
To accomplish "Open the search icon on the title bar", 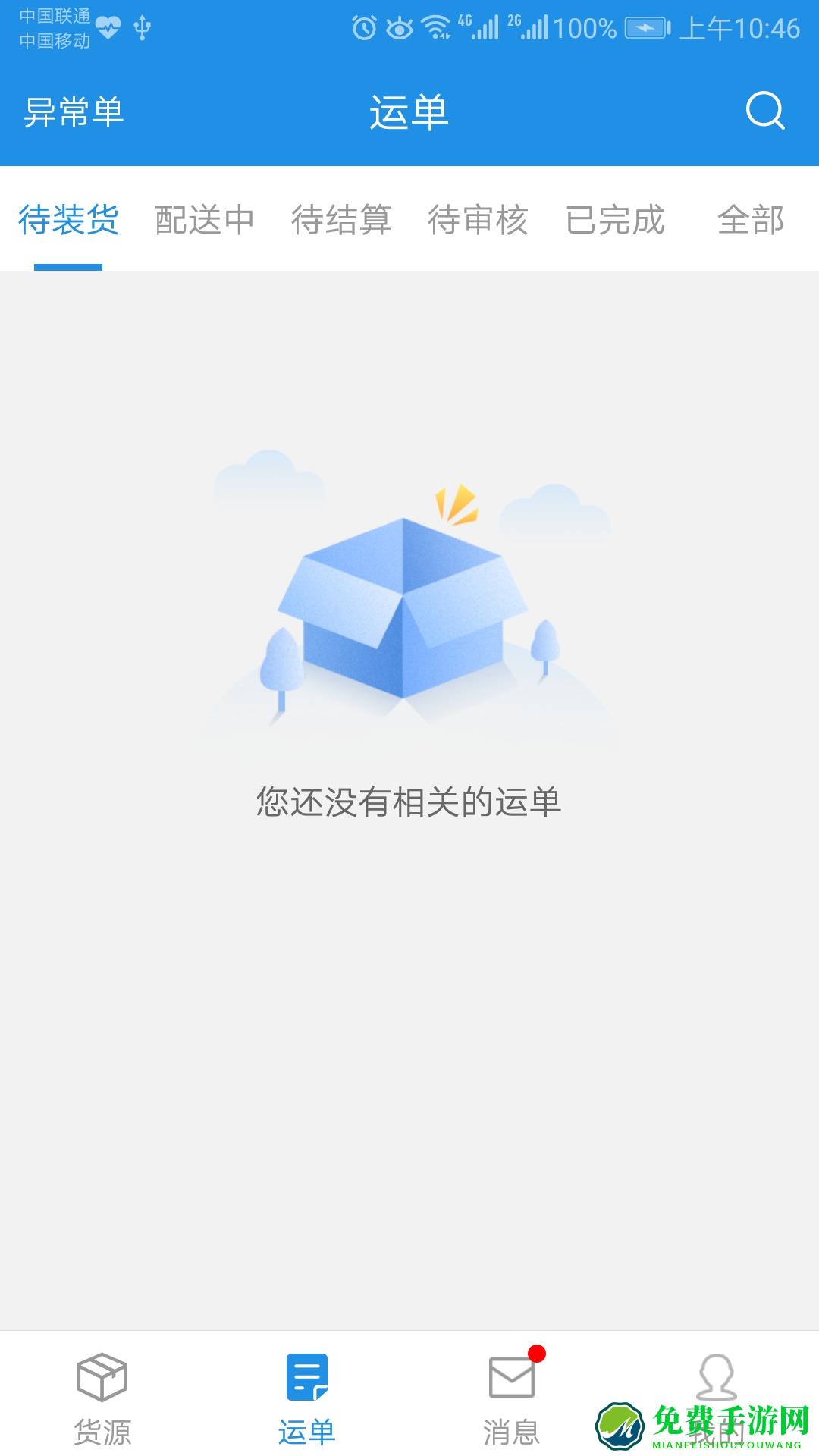I will tap(766, 111).
